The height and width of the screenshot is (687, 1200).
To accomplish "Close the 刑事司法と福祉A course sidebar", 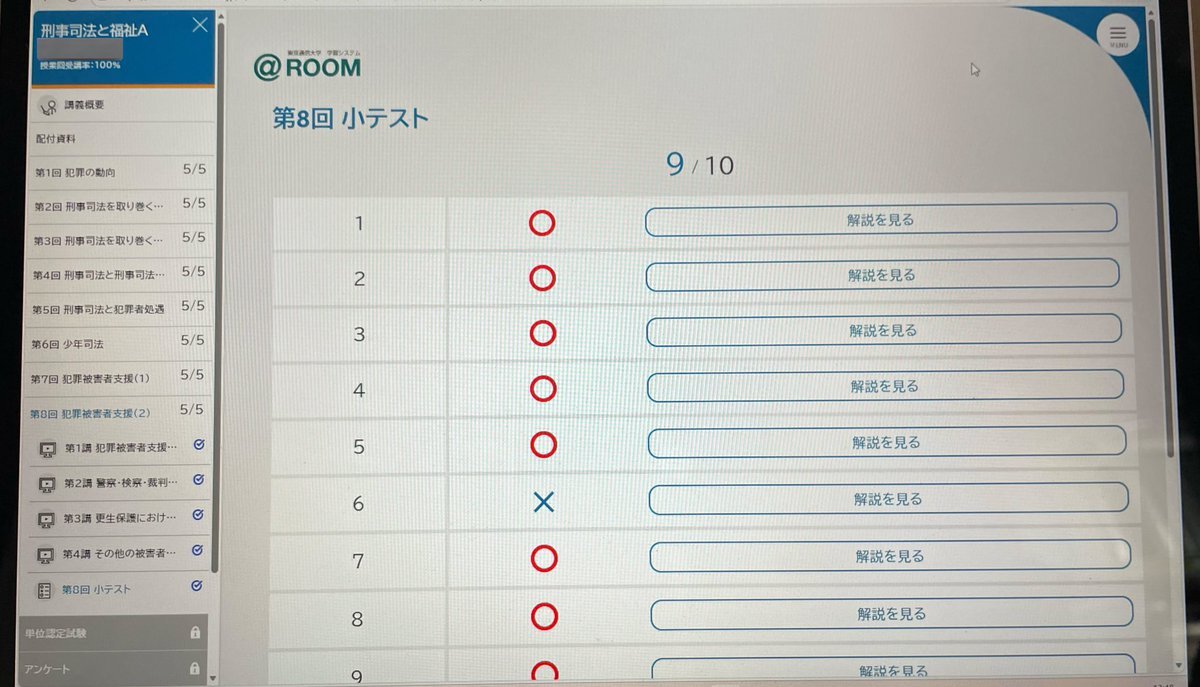I will click(200, 26).
